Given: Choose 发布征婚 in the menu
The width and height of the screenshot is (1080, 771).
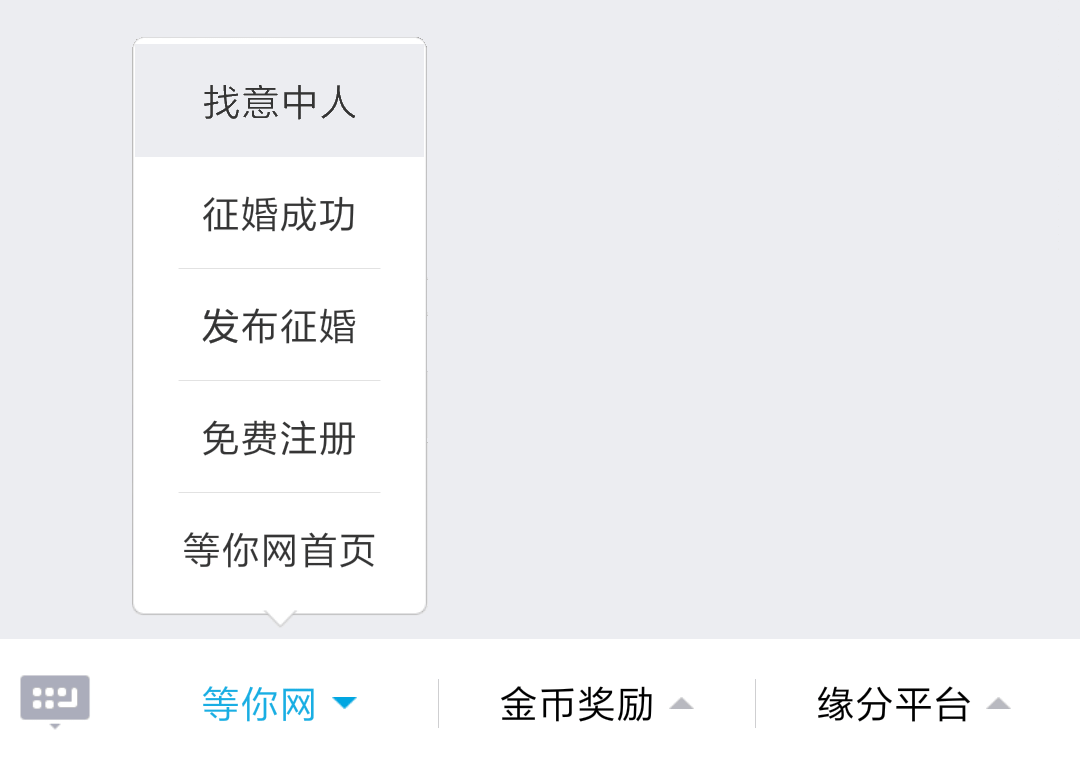Looking at the screenshot, I should pos(279,326).
